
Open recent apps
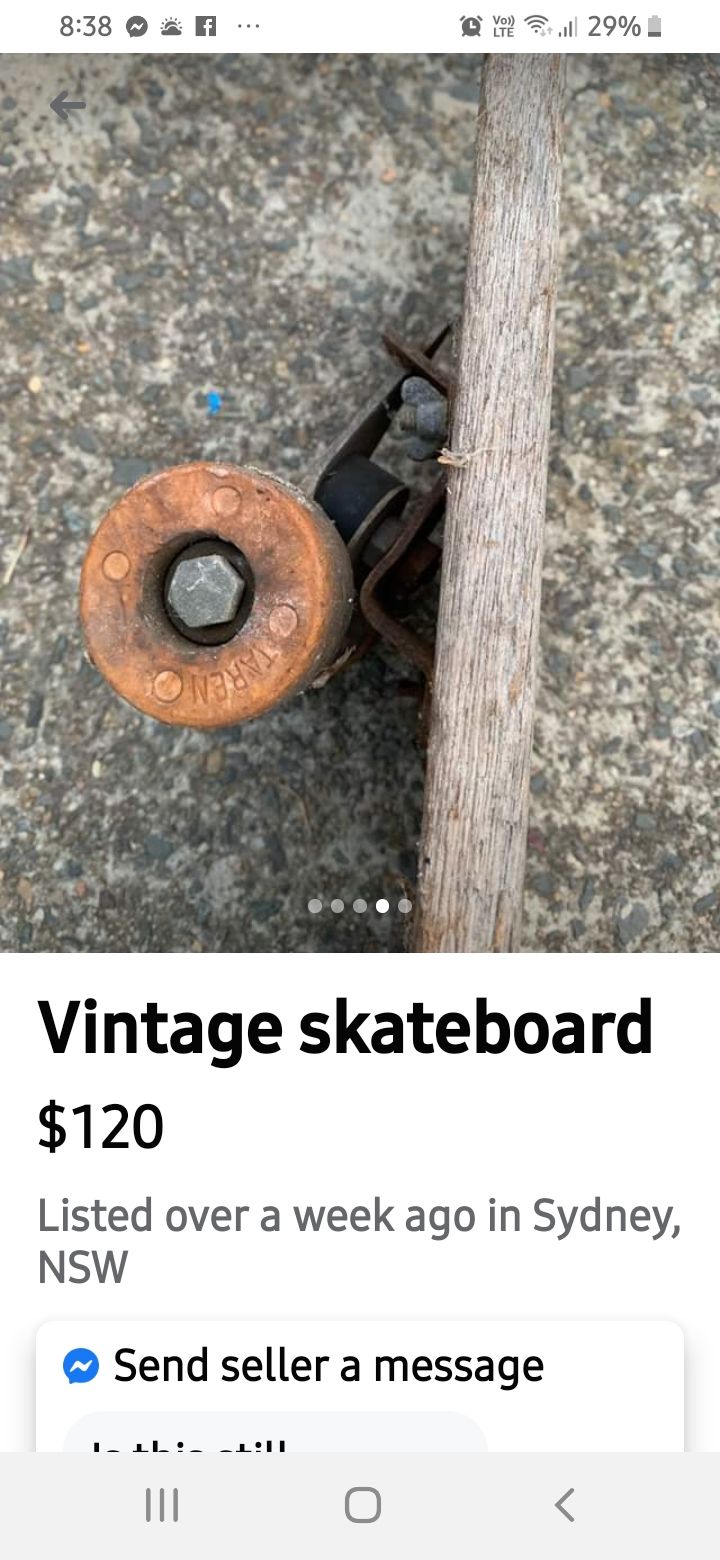pos(162,1505)
